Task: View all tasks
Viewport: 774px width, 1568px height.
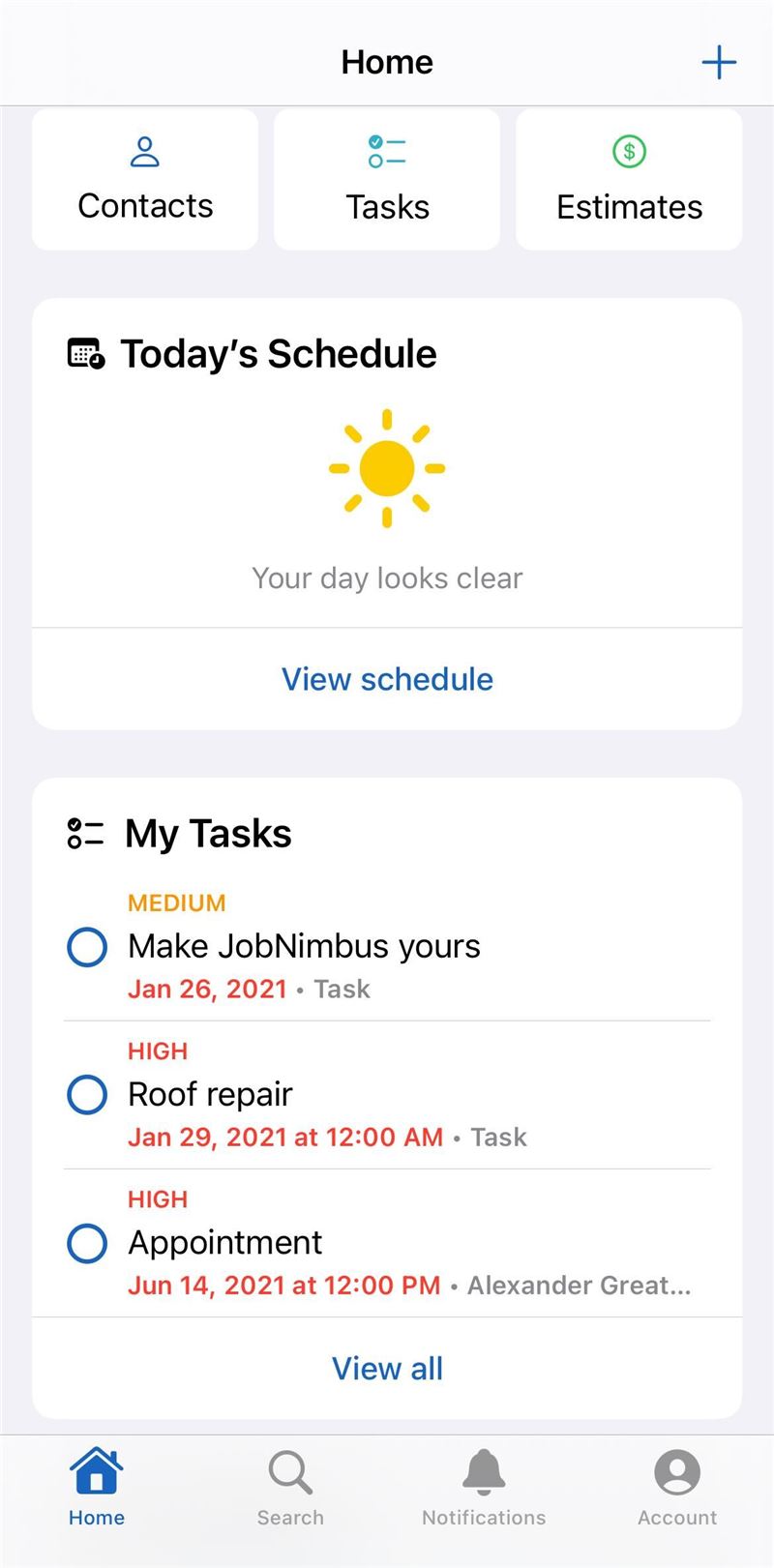Action: (x=387, y=1369)
